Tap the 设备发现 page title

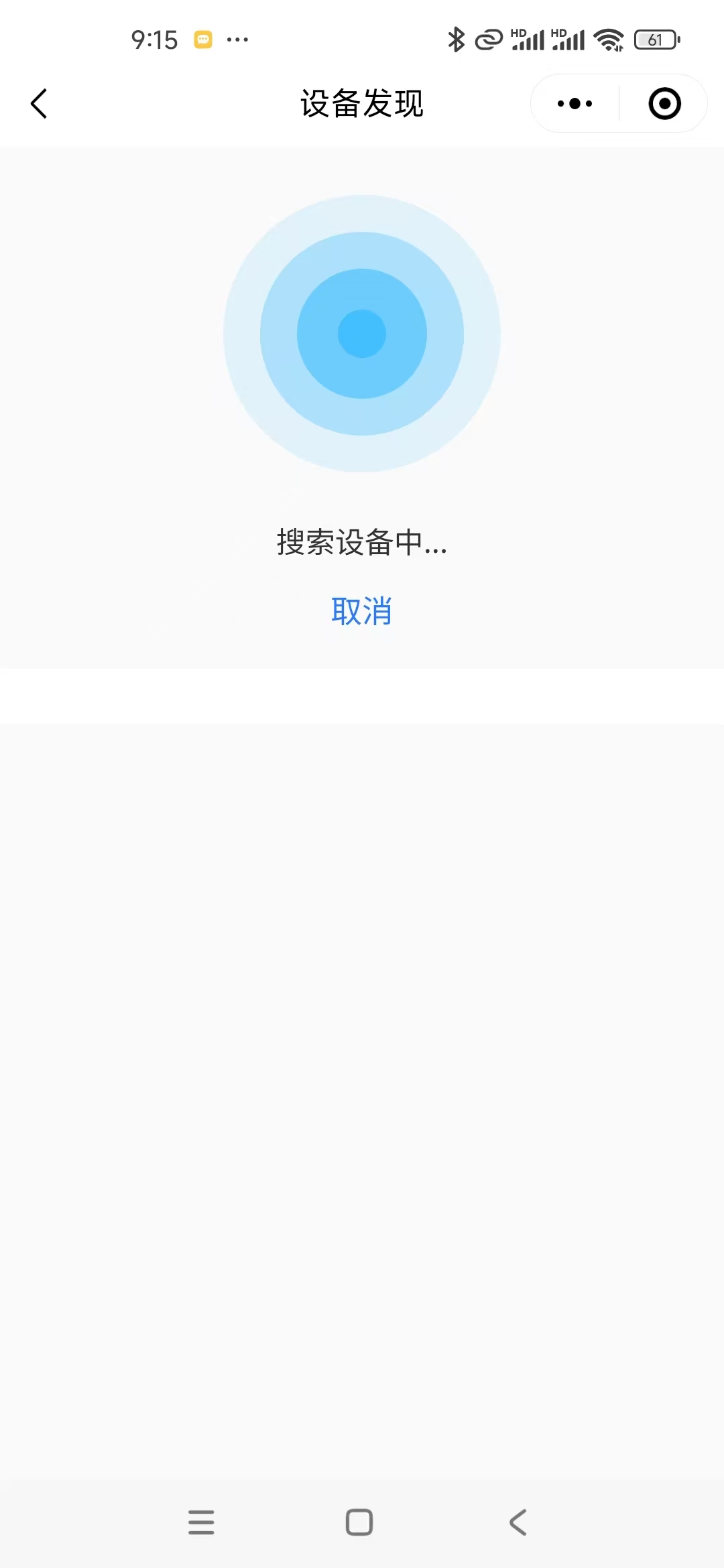(x=362, y=103)
